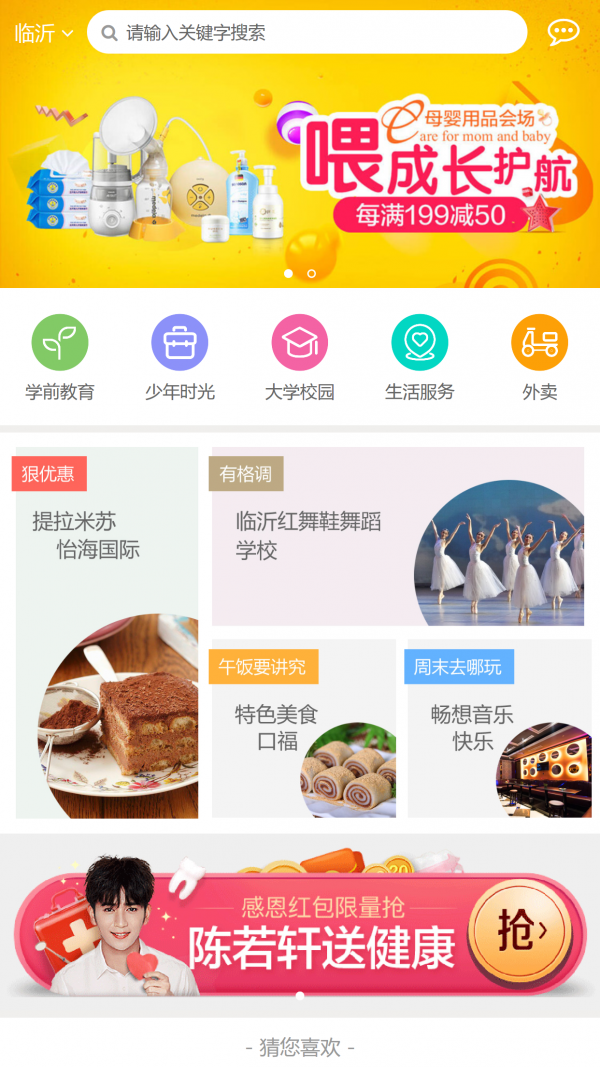
Task: Jump to the second banner slide dot
Action: pos(312,273)
